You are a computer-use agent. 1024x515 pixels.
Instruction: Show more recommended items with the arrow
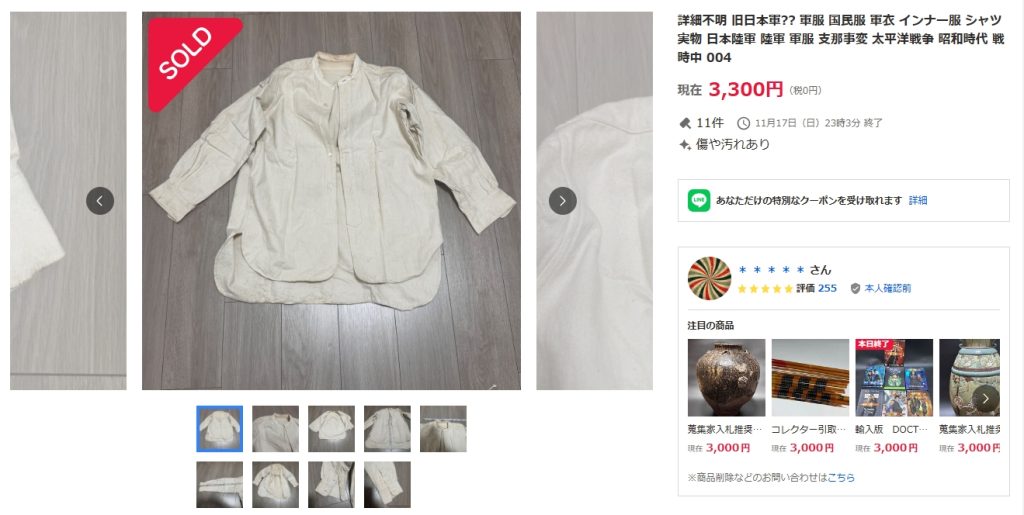point(985,397)
